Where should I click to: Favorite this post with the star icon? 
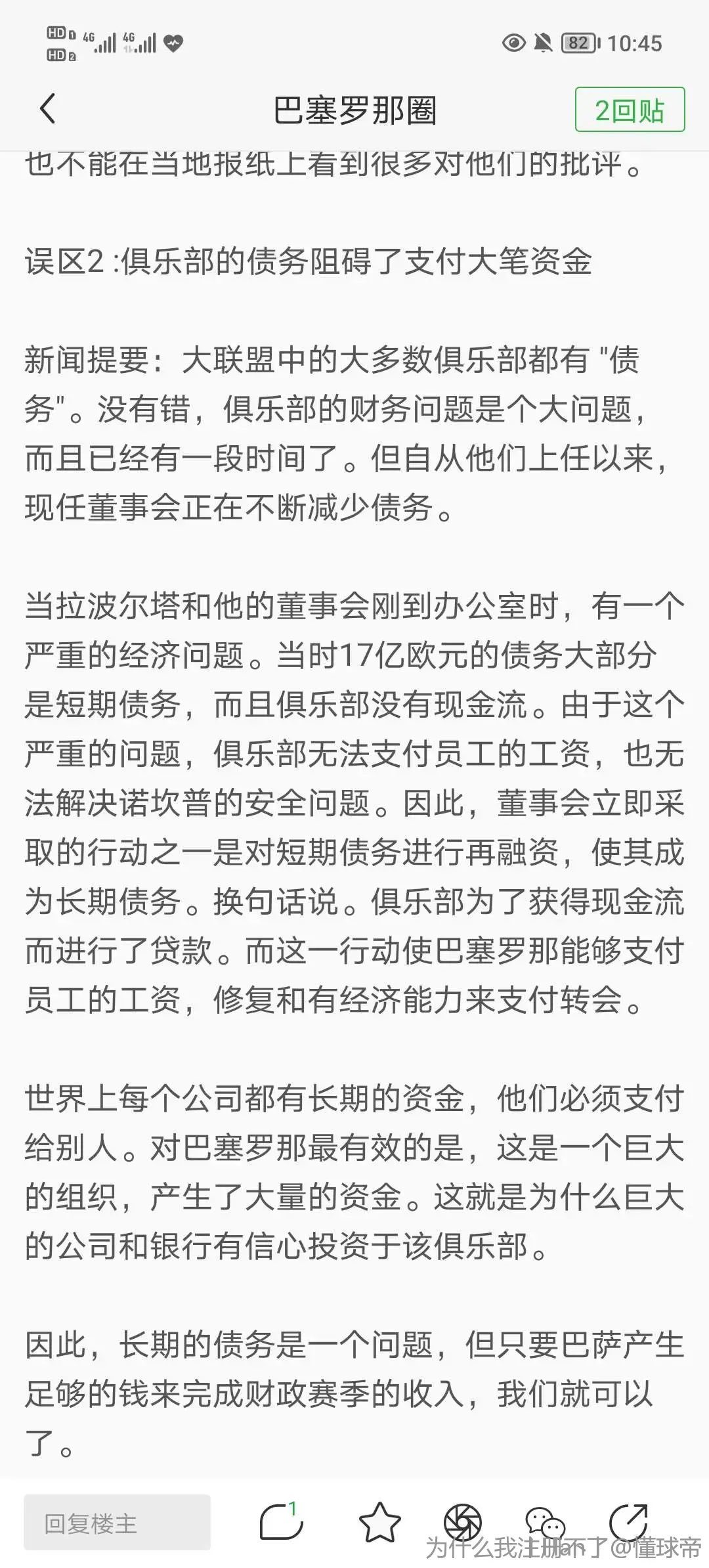point(379,1523)
